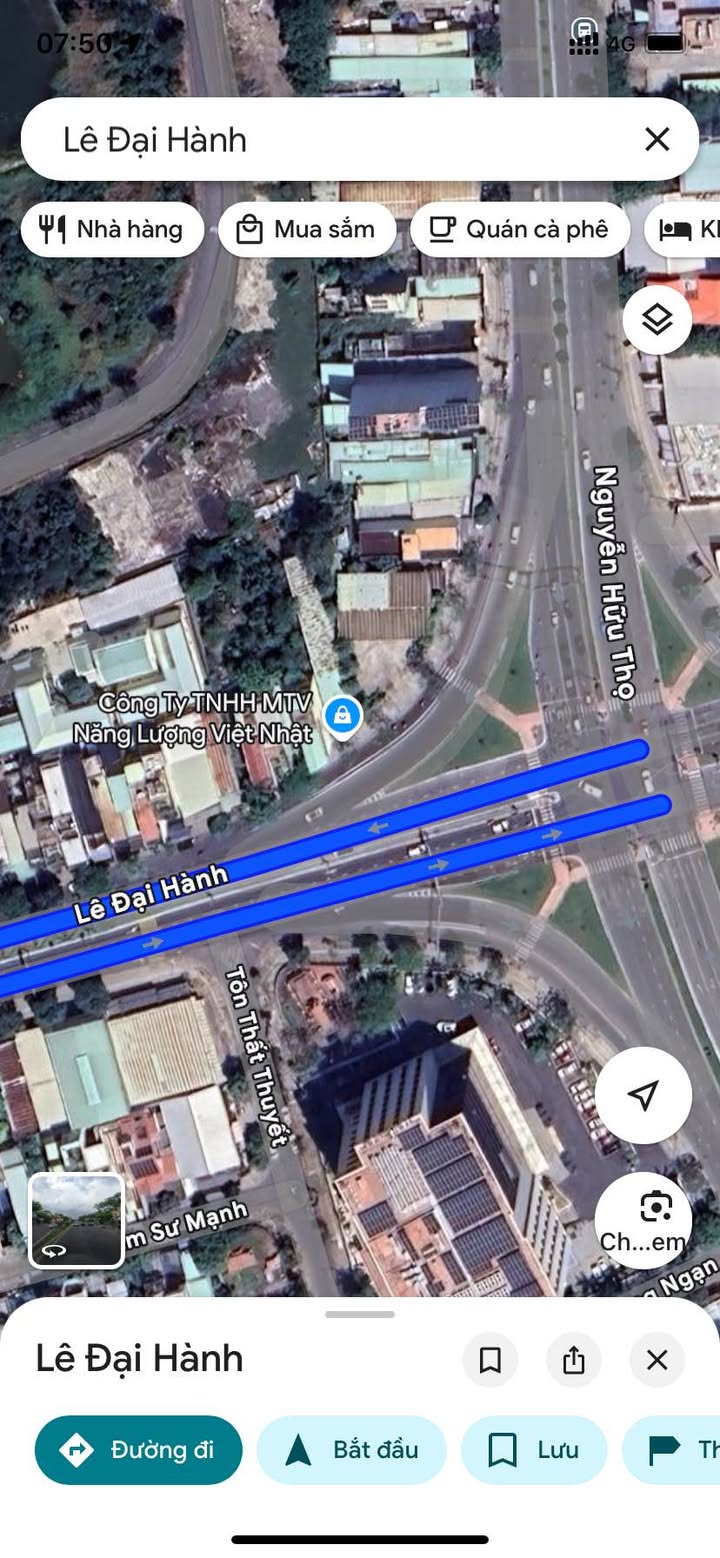The image size is (720, 1558).
Task: Clear the Lê Đại Hành search text
Action: (x=657, y=140)
